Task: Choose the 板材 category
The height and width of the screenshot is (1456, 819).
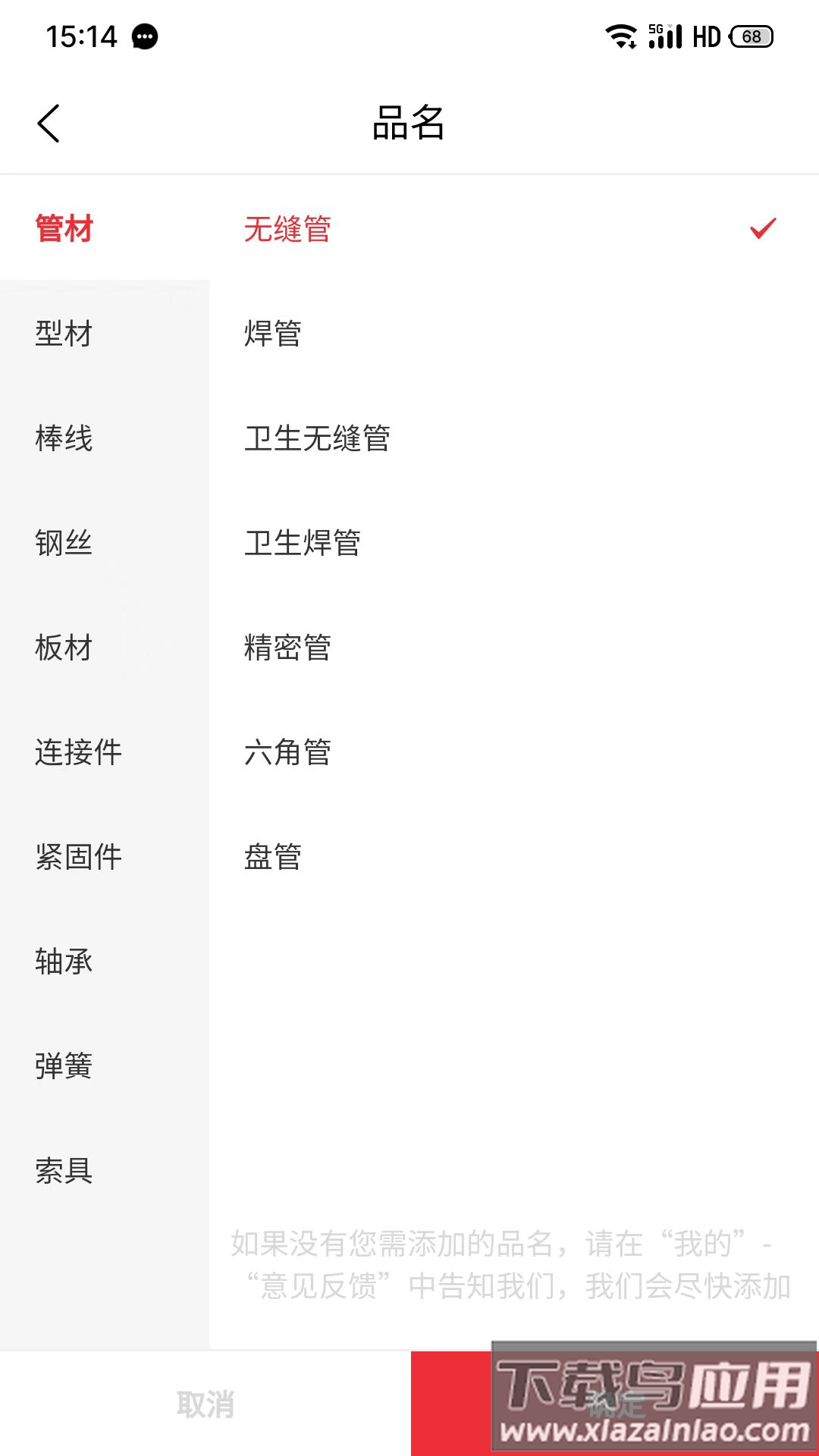Action: tap(64, 647)
